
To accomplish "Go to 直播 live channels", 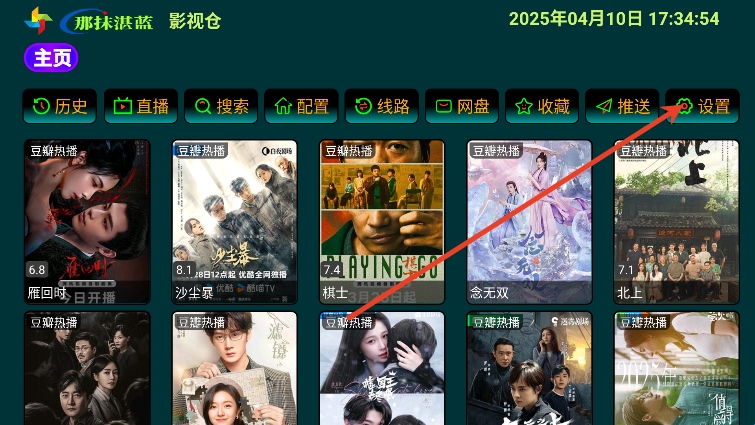I will (x=141, y=107).
